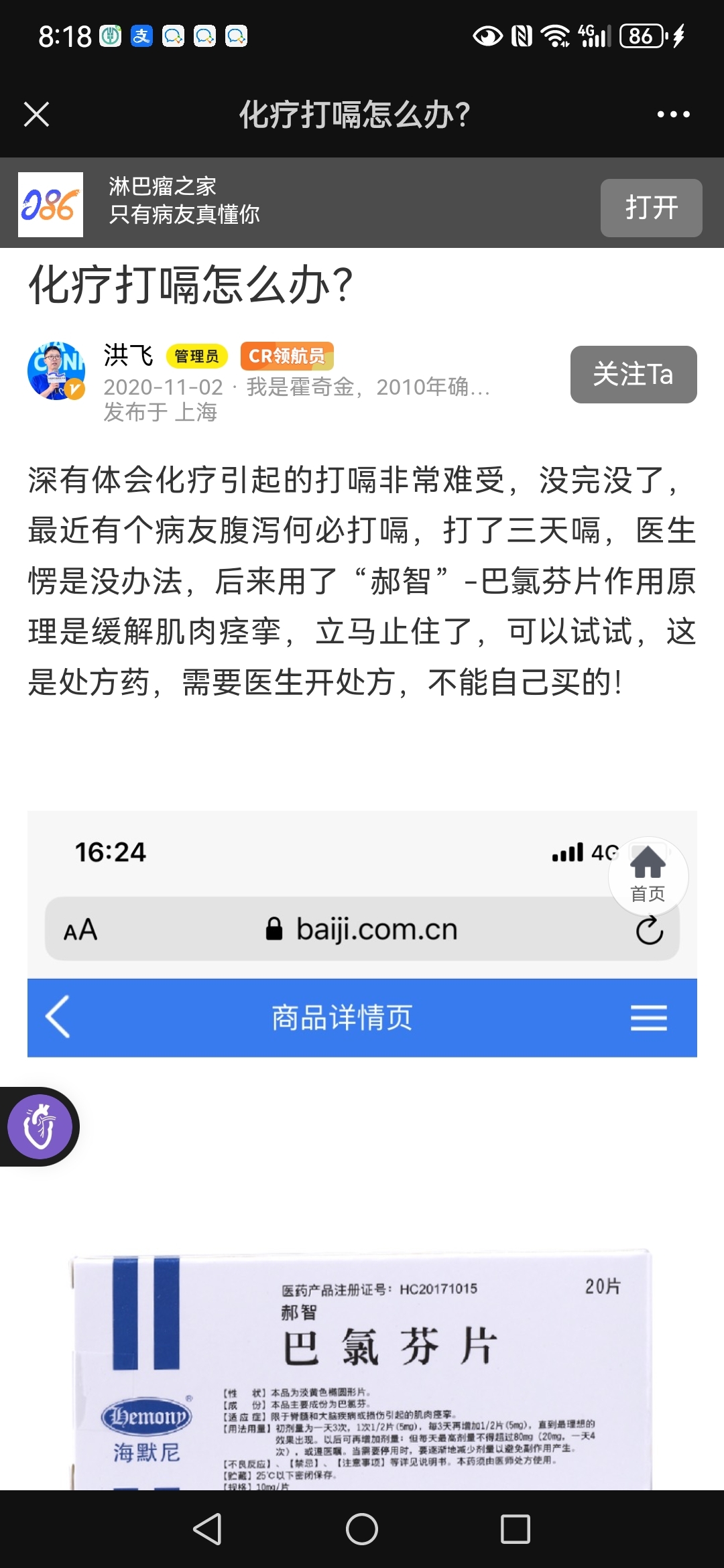Go to the system home screen

362,1529
